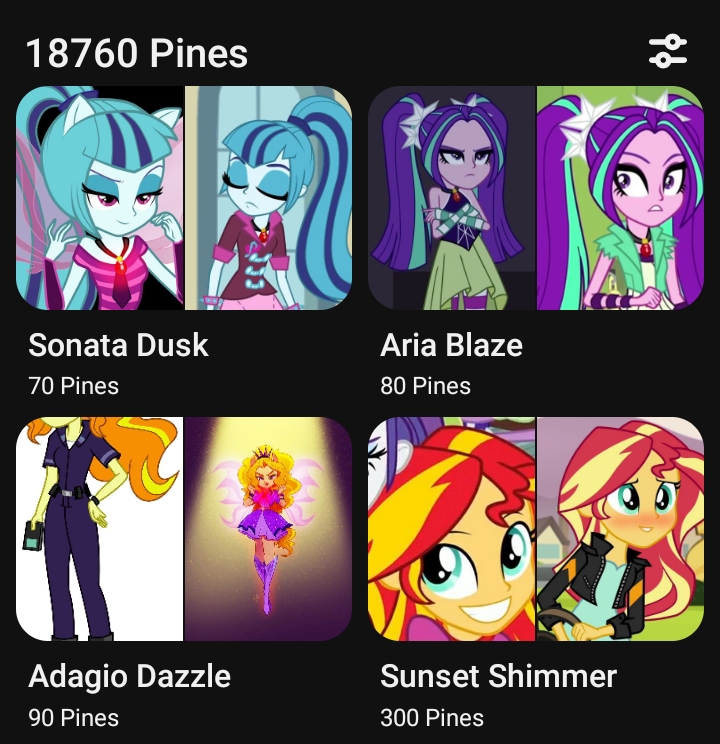
Task: Select the Sunset Shimmer board
Action: 536,528
